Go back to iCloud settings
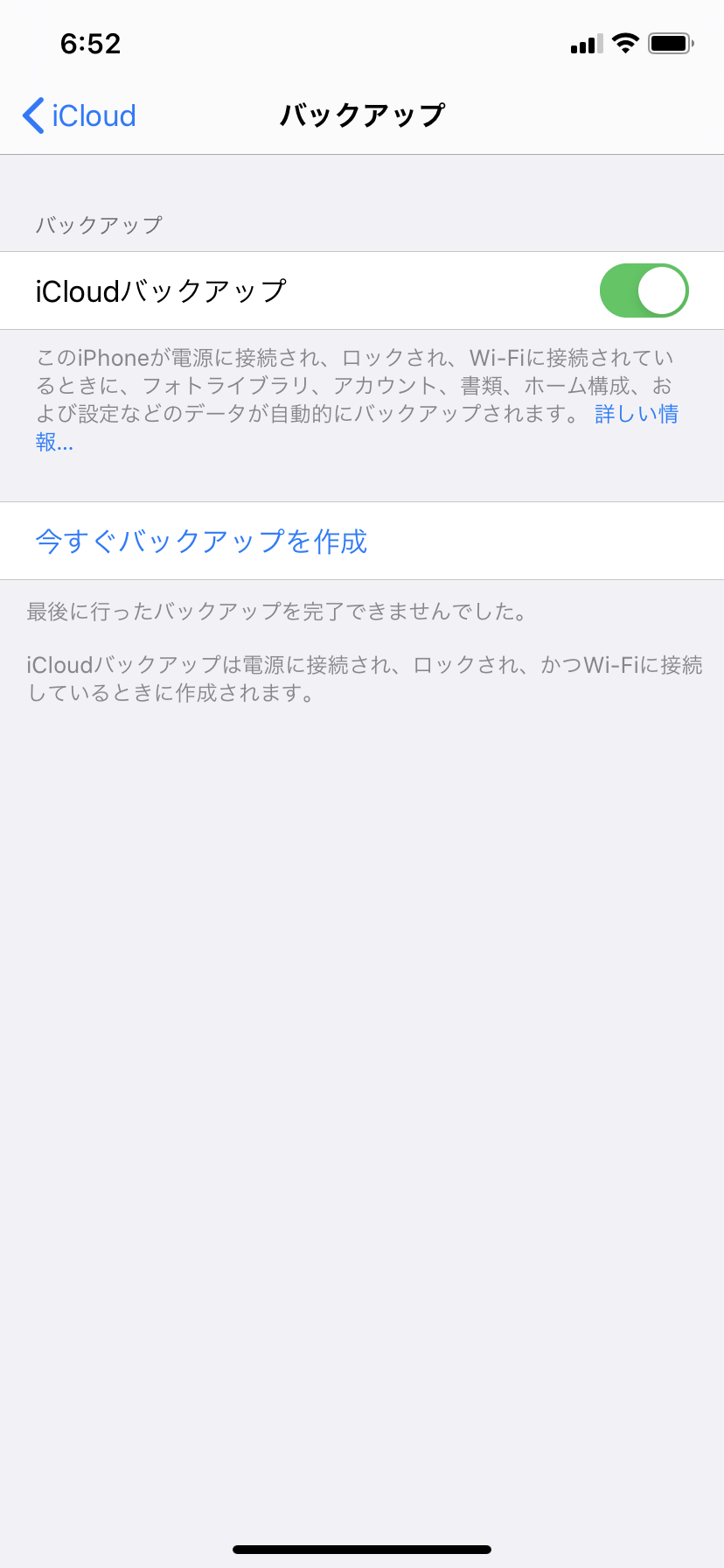 80,115
